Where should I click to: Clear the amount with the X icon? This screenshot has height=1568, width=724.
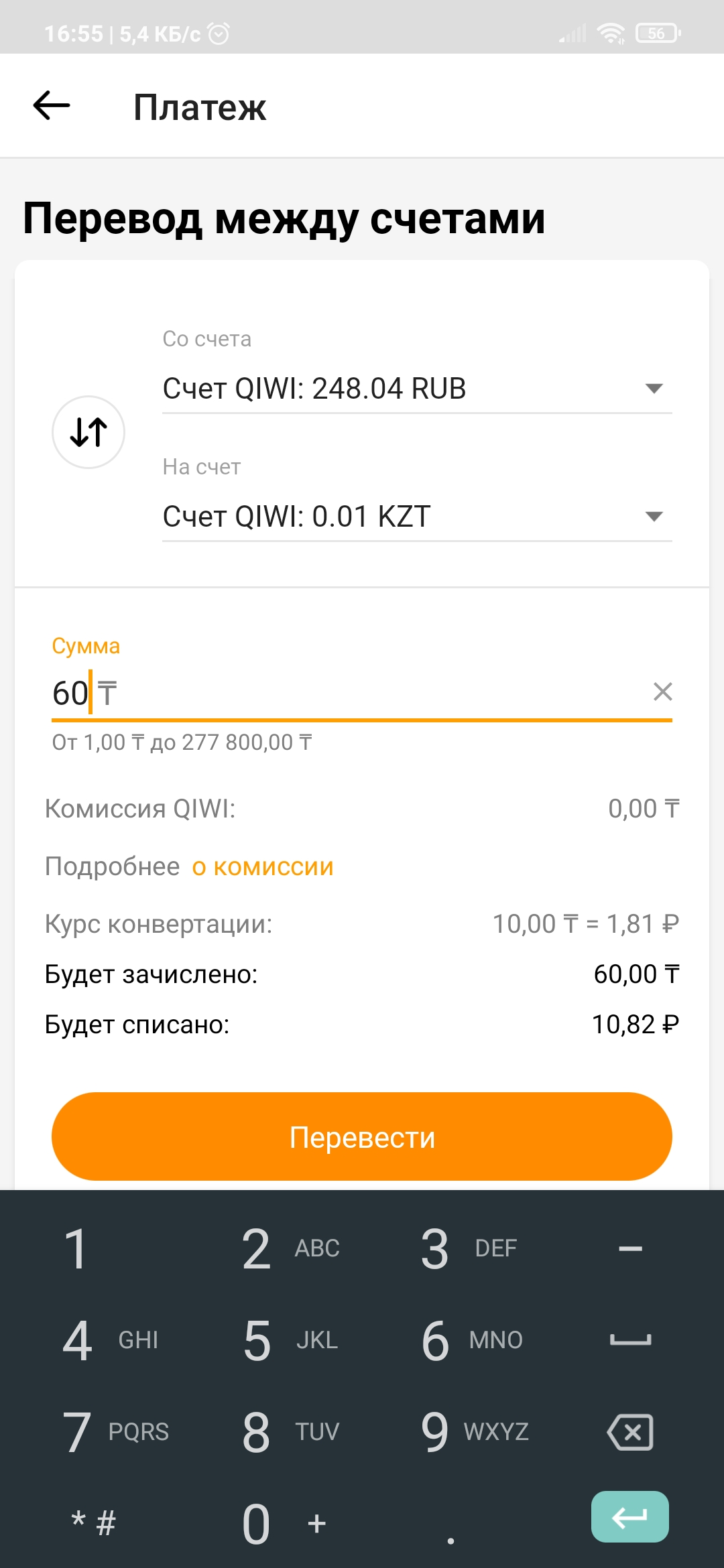[x=662, y=692]
